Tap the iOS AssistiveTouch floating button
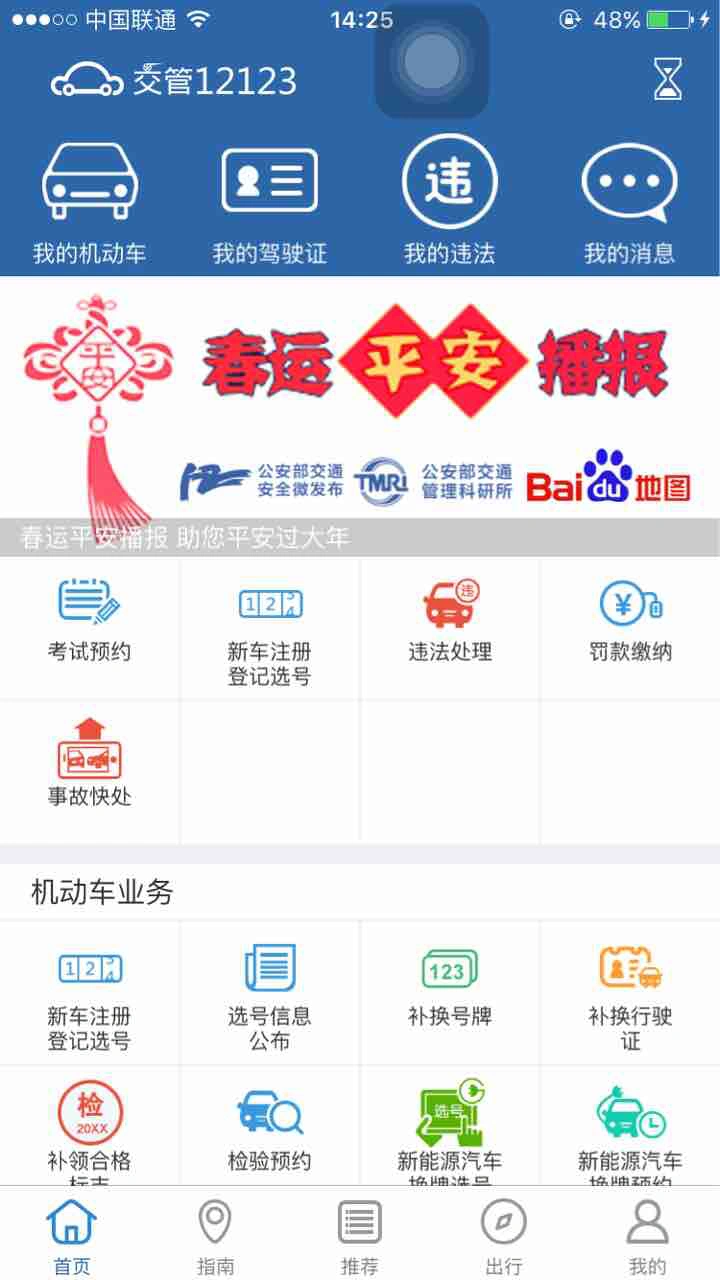 [x=432, y=61]
